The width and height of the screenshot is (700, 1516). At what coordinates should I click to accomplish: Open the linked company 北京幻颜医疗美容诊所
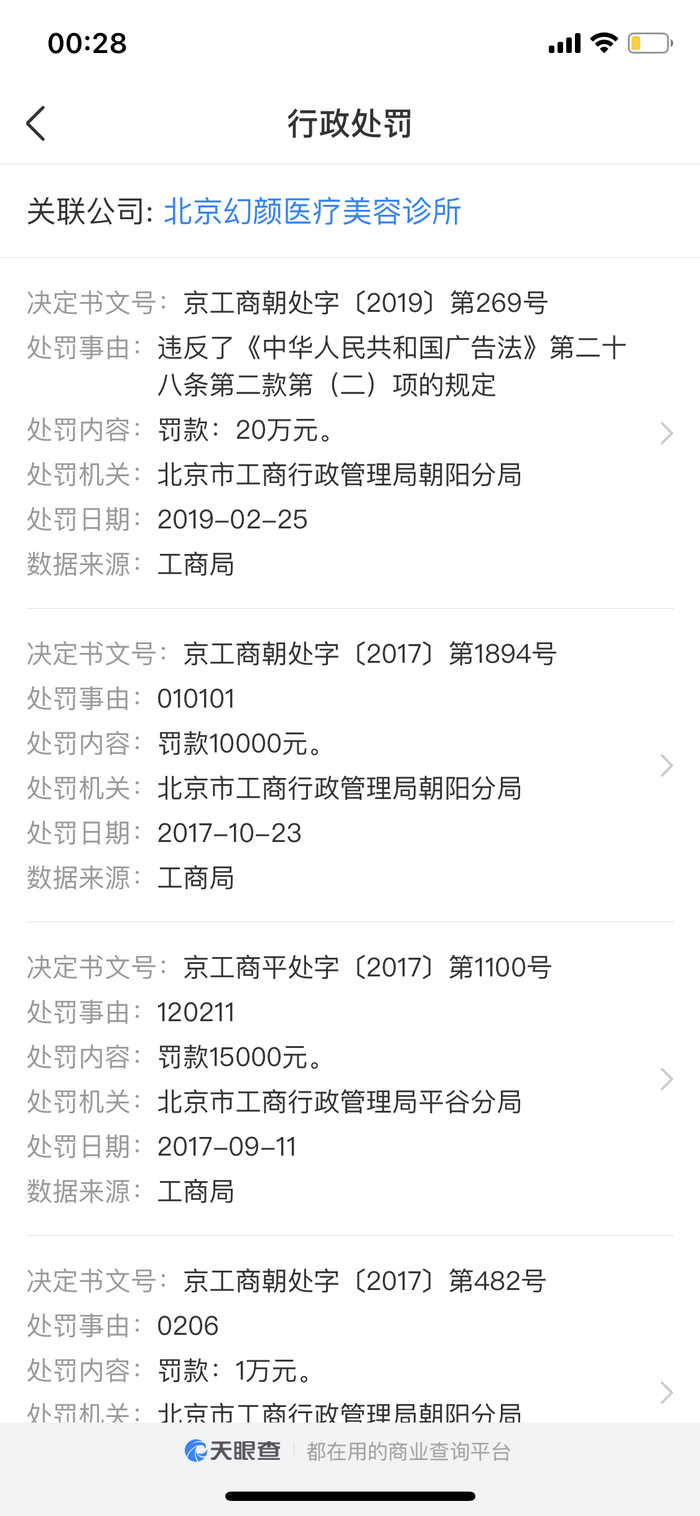pyautogui.click(x=312, y=212)
